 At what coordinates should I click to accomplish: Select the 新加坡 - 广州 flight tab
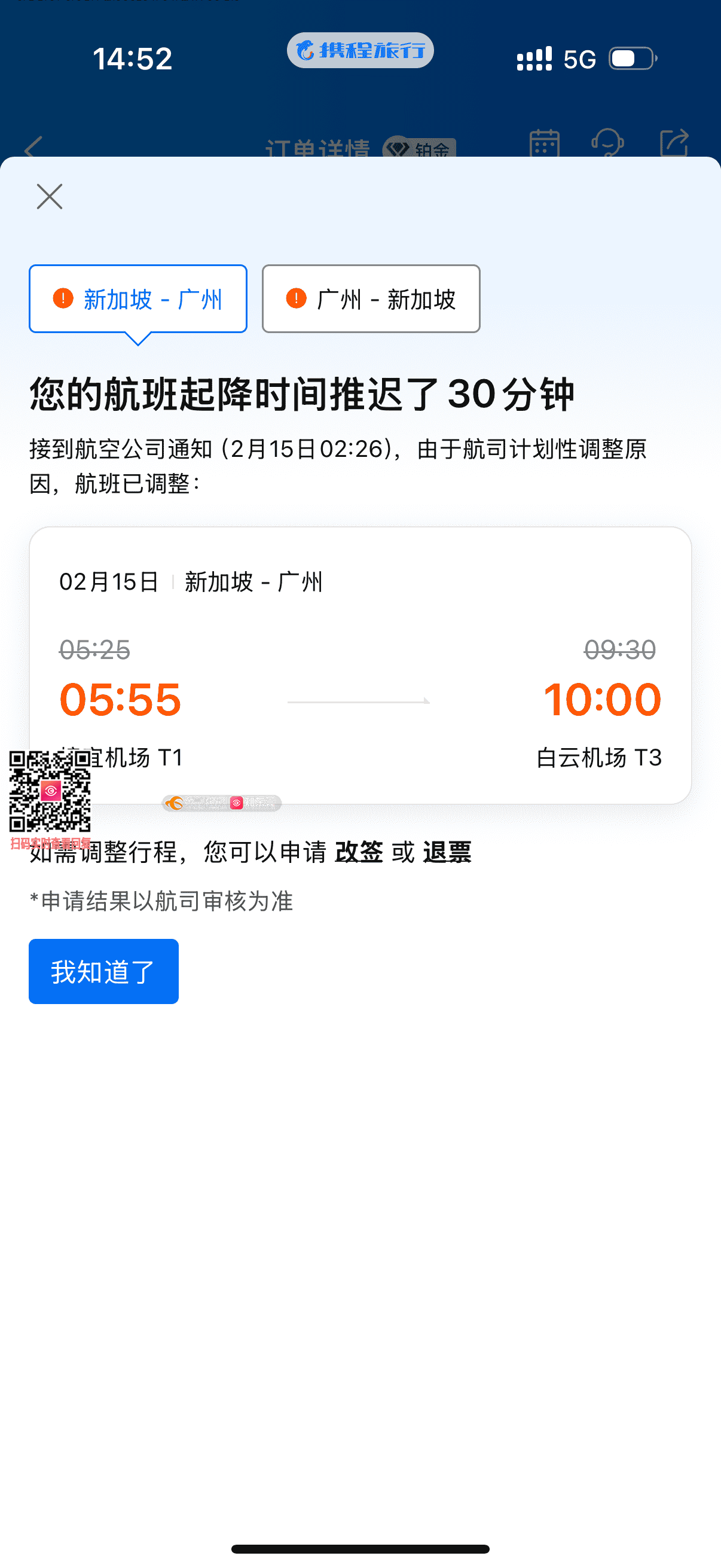[x=138, y=299]
